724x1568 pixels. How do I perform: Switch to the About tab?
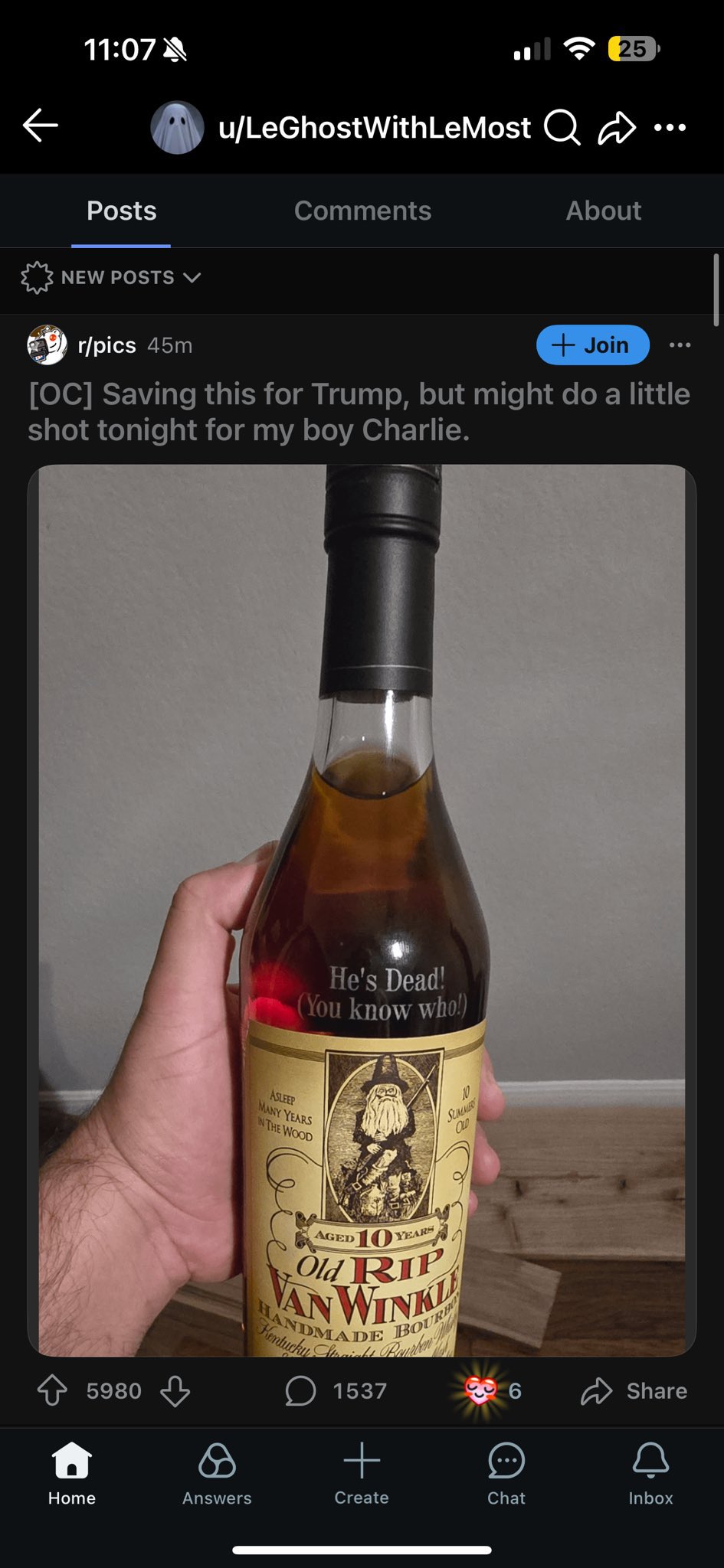(604, 211)
